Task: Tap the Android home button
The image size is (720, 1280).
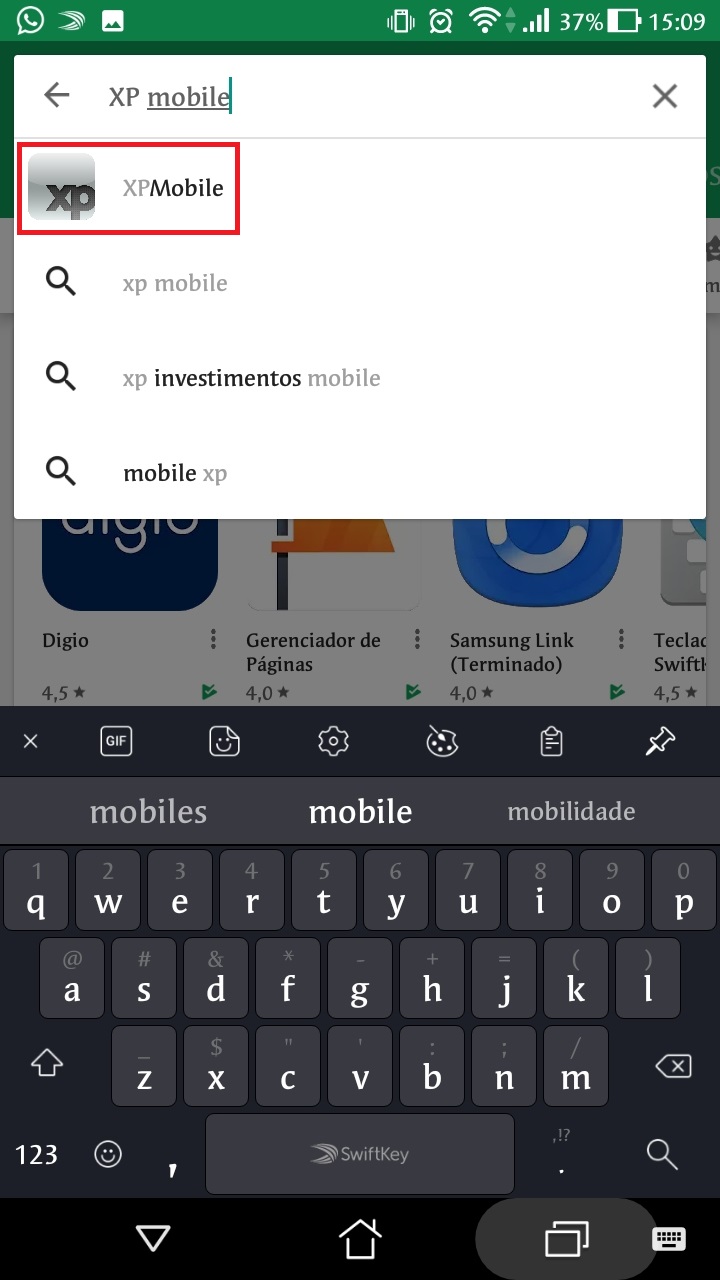Action: [360, 1240]
